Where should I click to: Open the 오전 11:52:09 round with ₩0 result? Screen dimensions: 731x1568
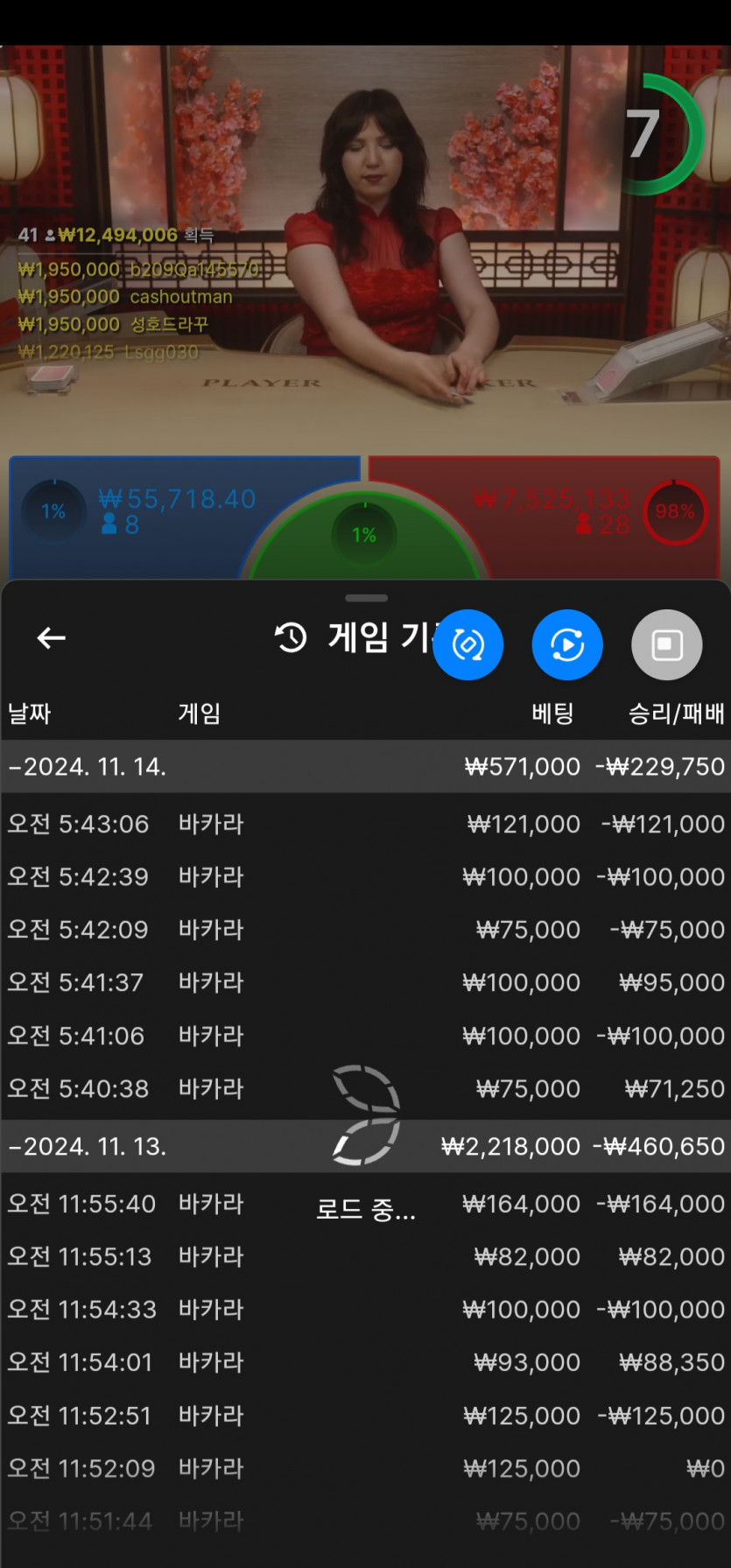[365, 1468]
